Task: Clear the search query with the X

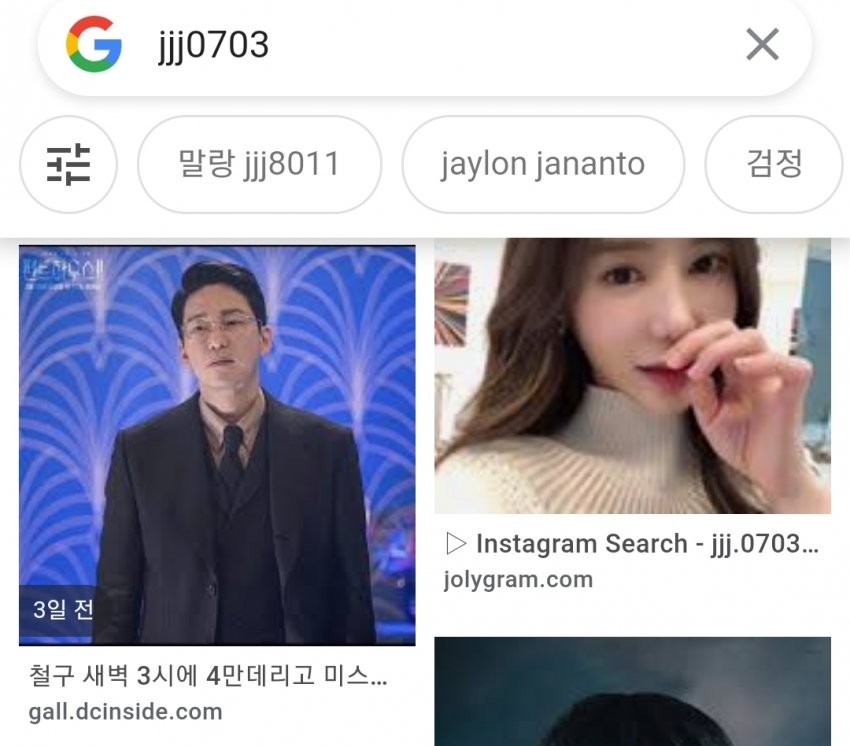Action: [762, 45]
